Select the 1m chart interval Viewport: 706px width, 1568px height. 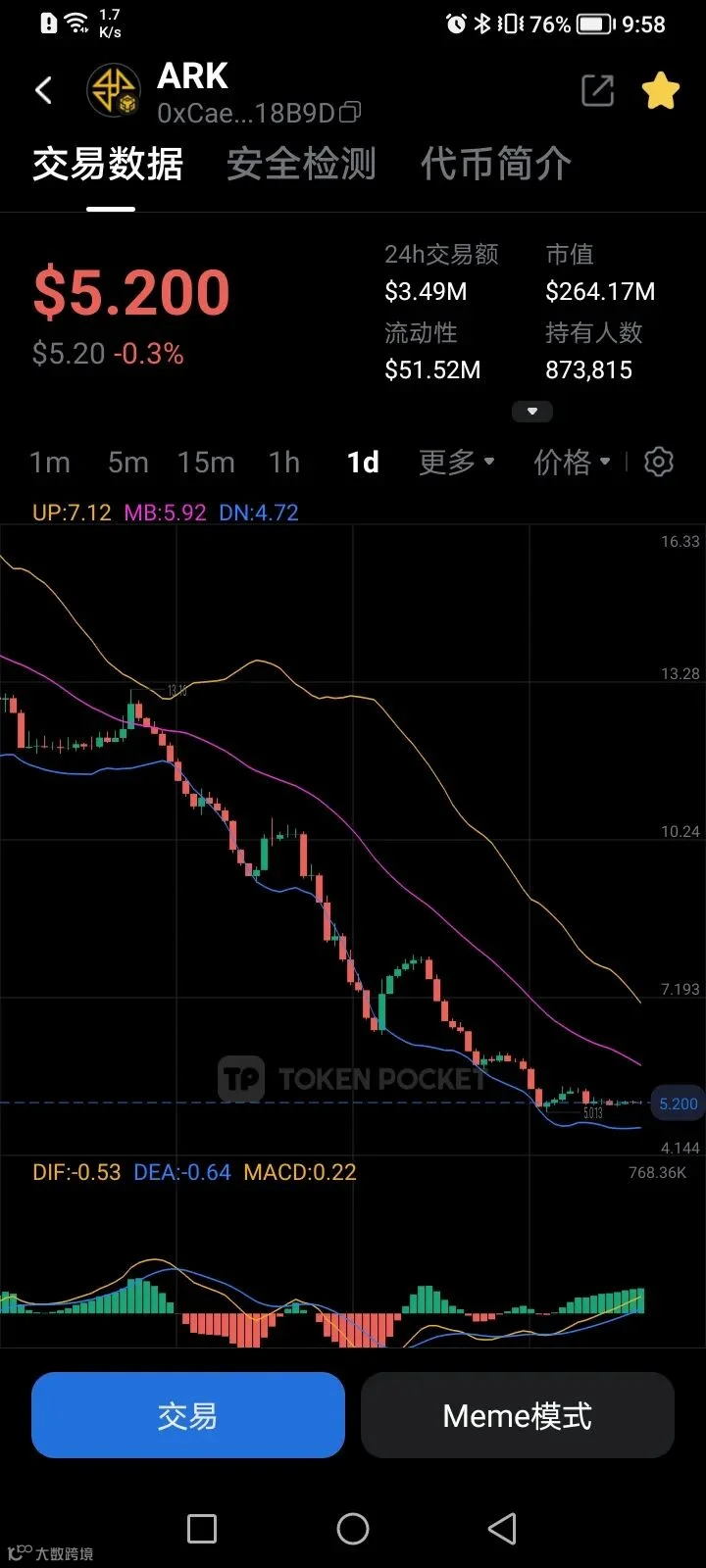pyautogui.click(x=49, y=462)
